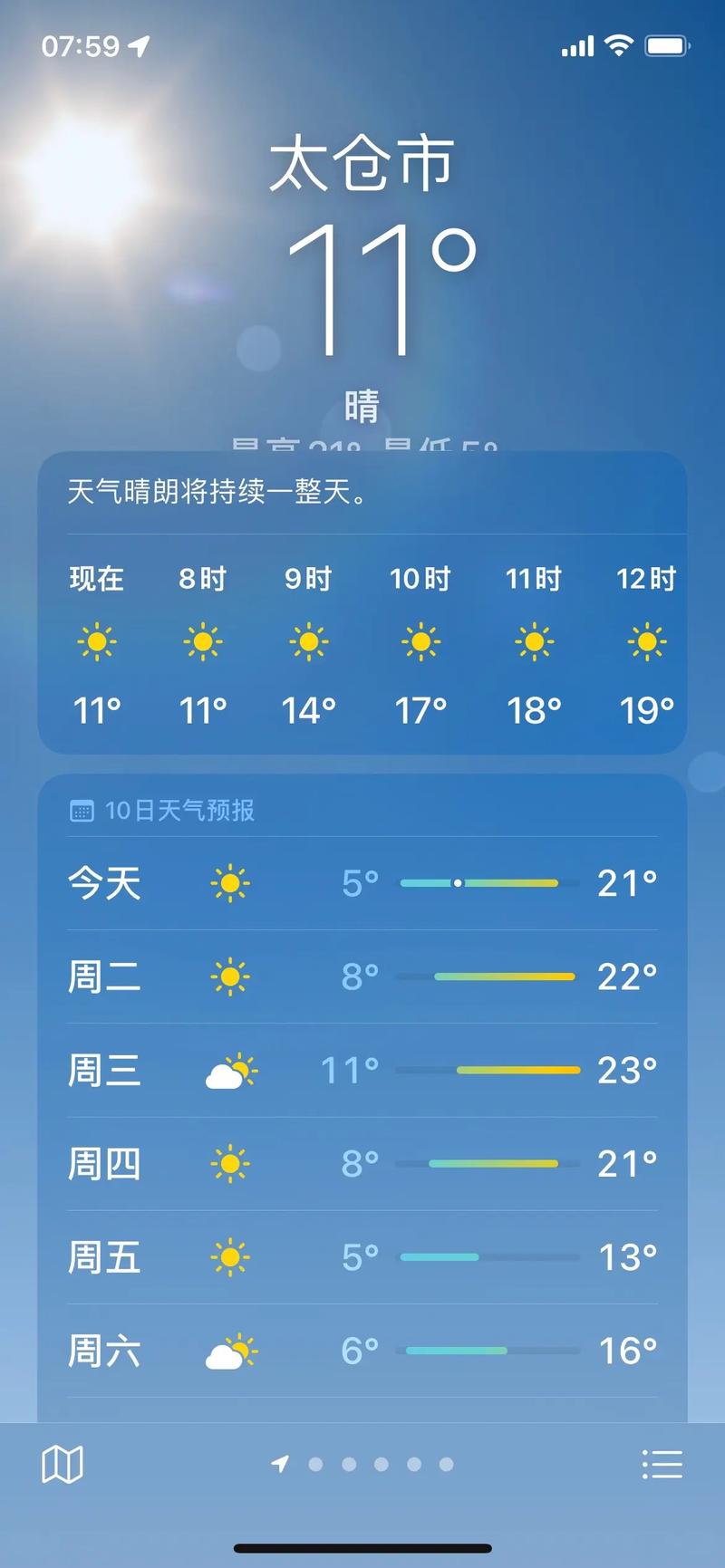Screen dimensions: 725x1568
Task: Tap the sun icon under 现在
Action: pos(97,640)
